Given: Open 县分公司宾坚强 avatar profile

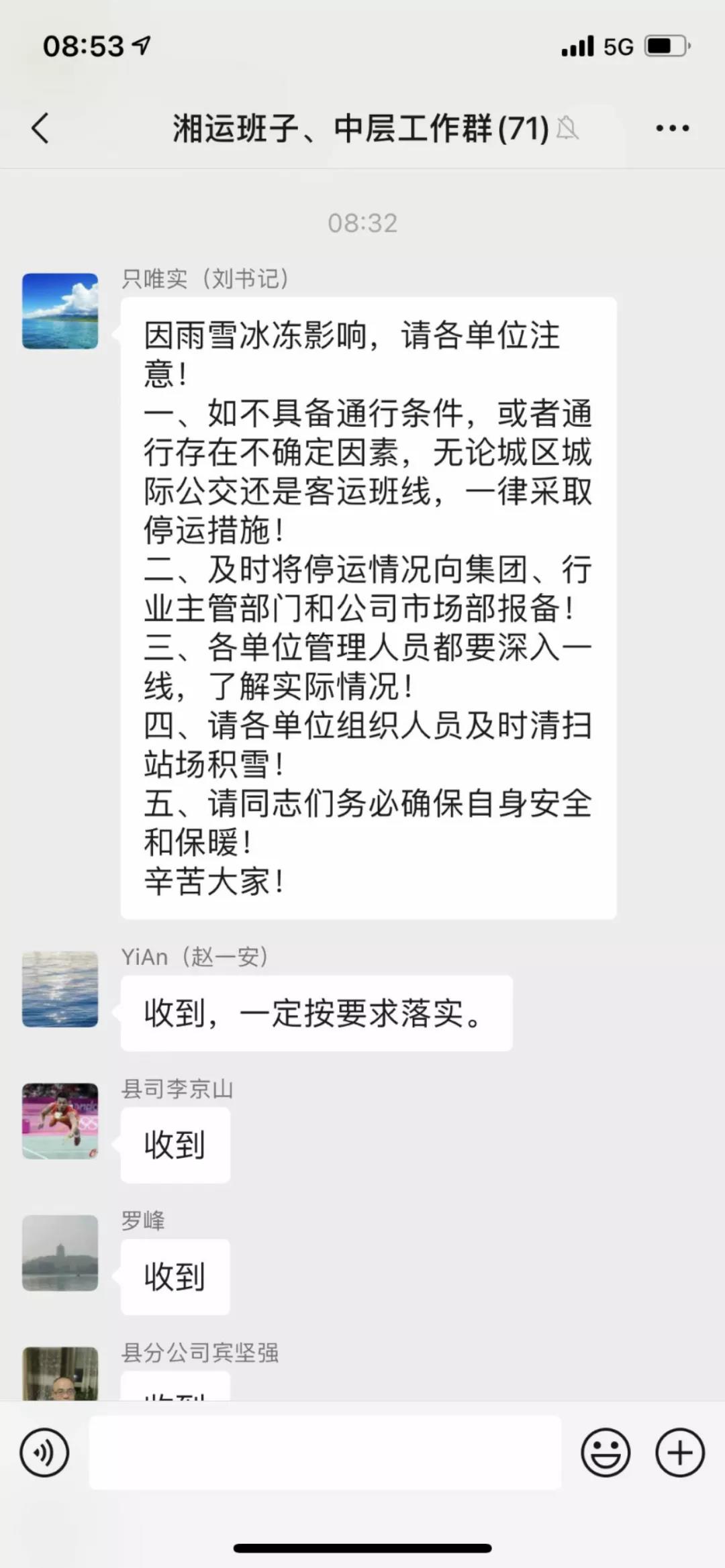Looking at the screenshot, I should click(x=60, y=1374).
